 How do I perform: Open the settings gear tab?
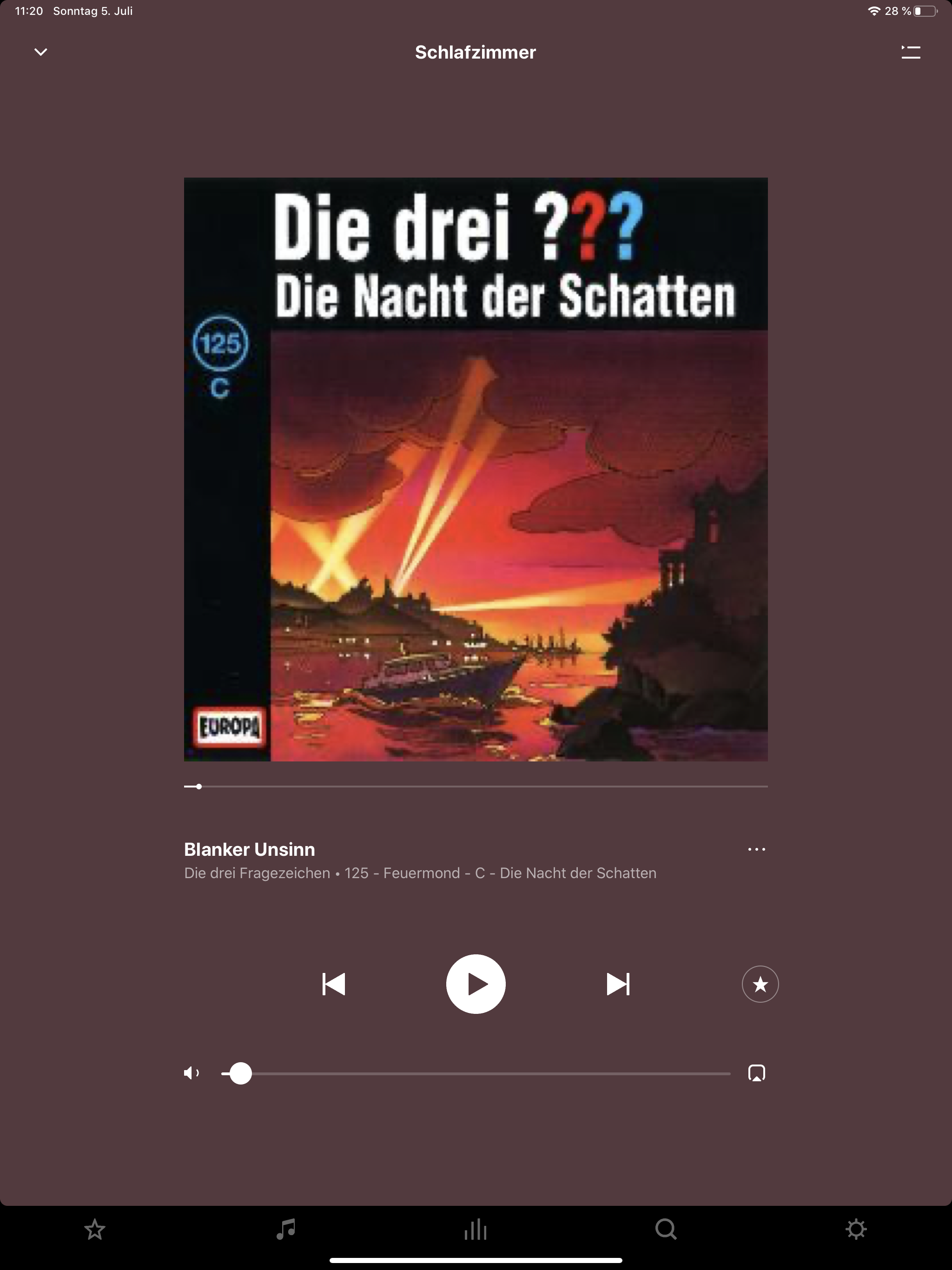click(855, 1230)
